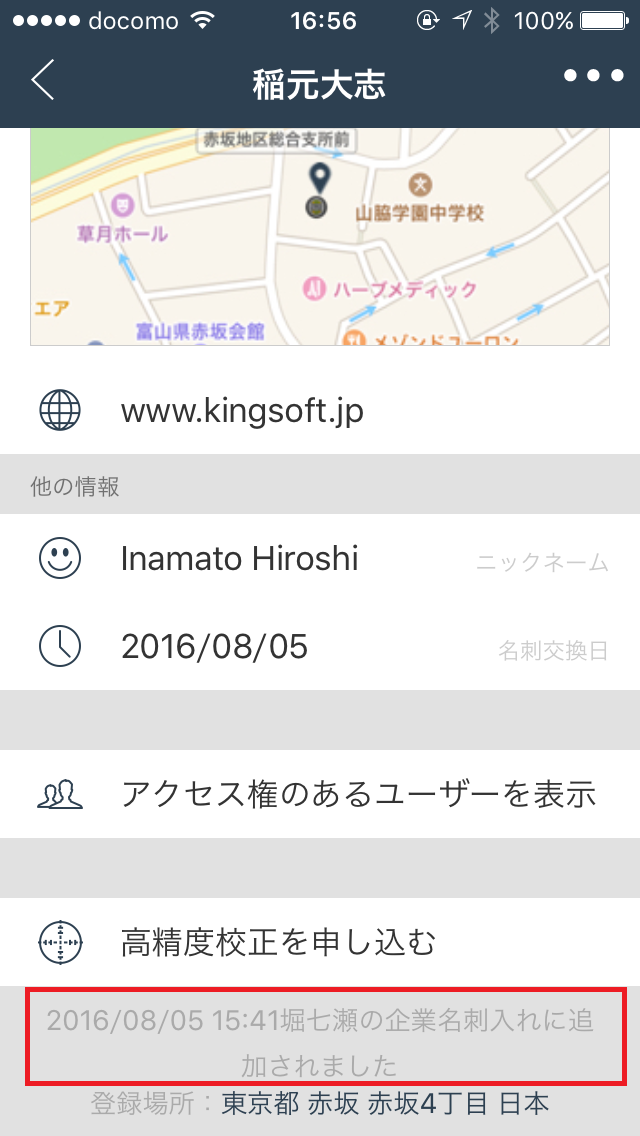Open the three-dot overflow menu
Viewport: 640px width, 1136px height.
[x=594, y=76]
